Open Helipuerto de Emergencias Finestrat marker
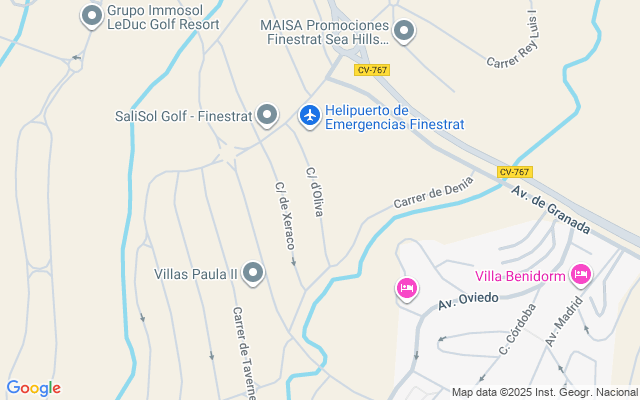This screenshot has height=400, width=640. [310, 116]
